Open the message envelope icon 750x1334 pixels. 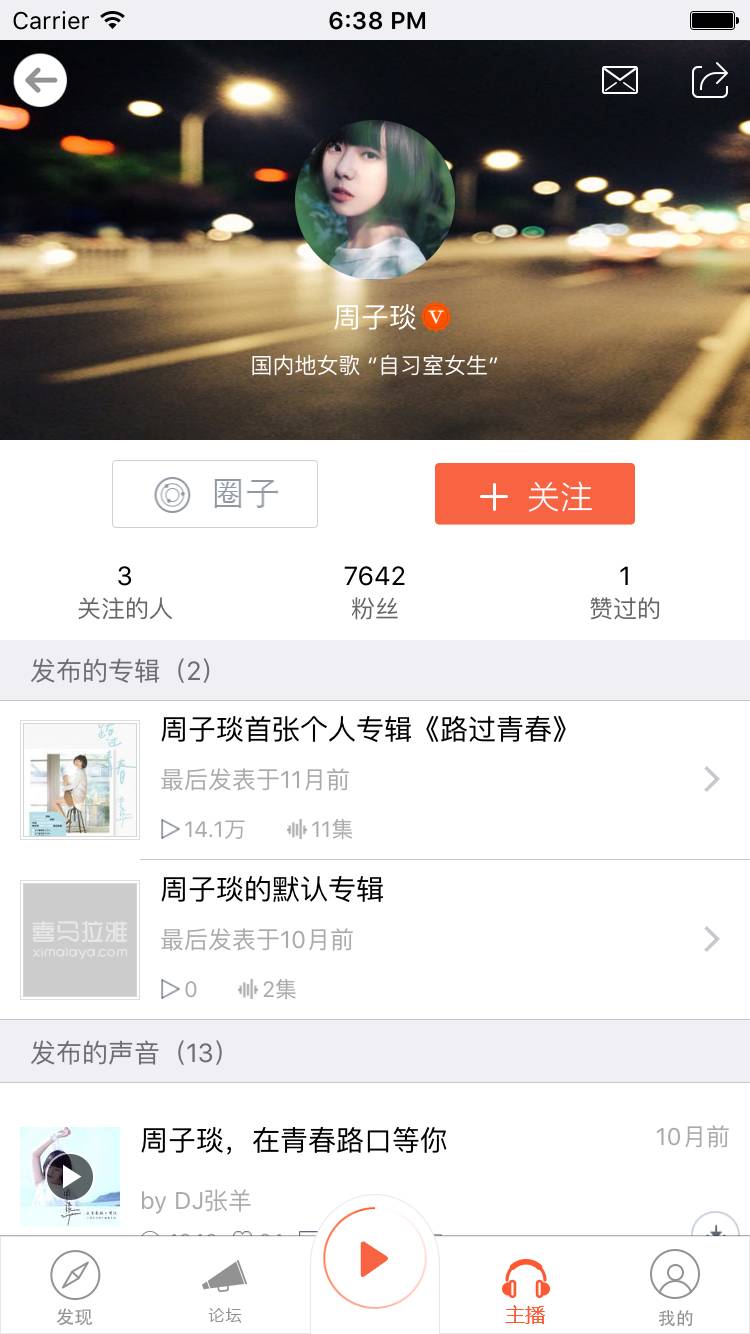click(x=620, y=80)
